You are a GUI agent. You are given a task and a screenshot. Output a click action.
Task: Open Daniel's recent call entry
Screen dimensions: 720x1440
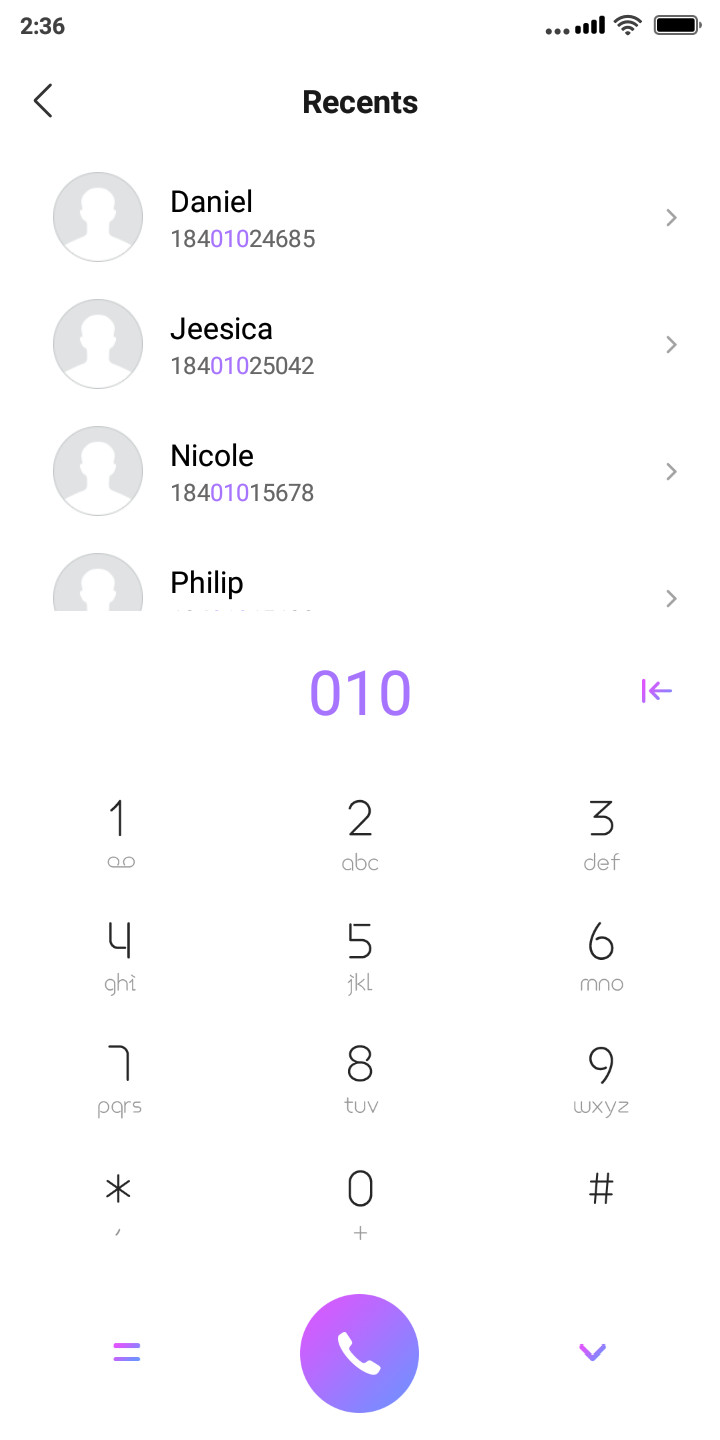click(360, 217)
